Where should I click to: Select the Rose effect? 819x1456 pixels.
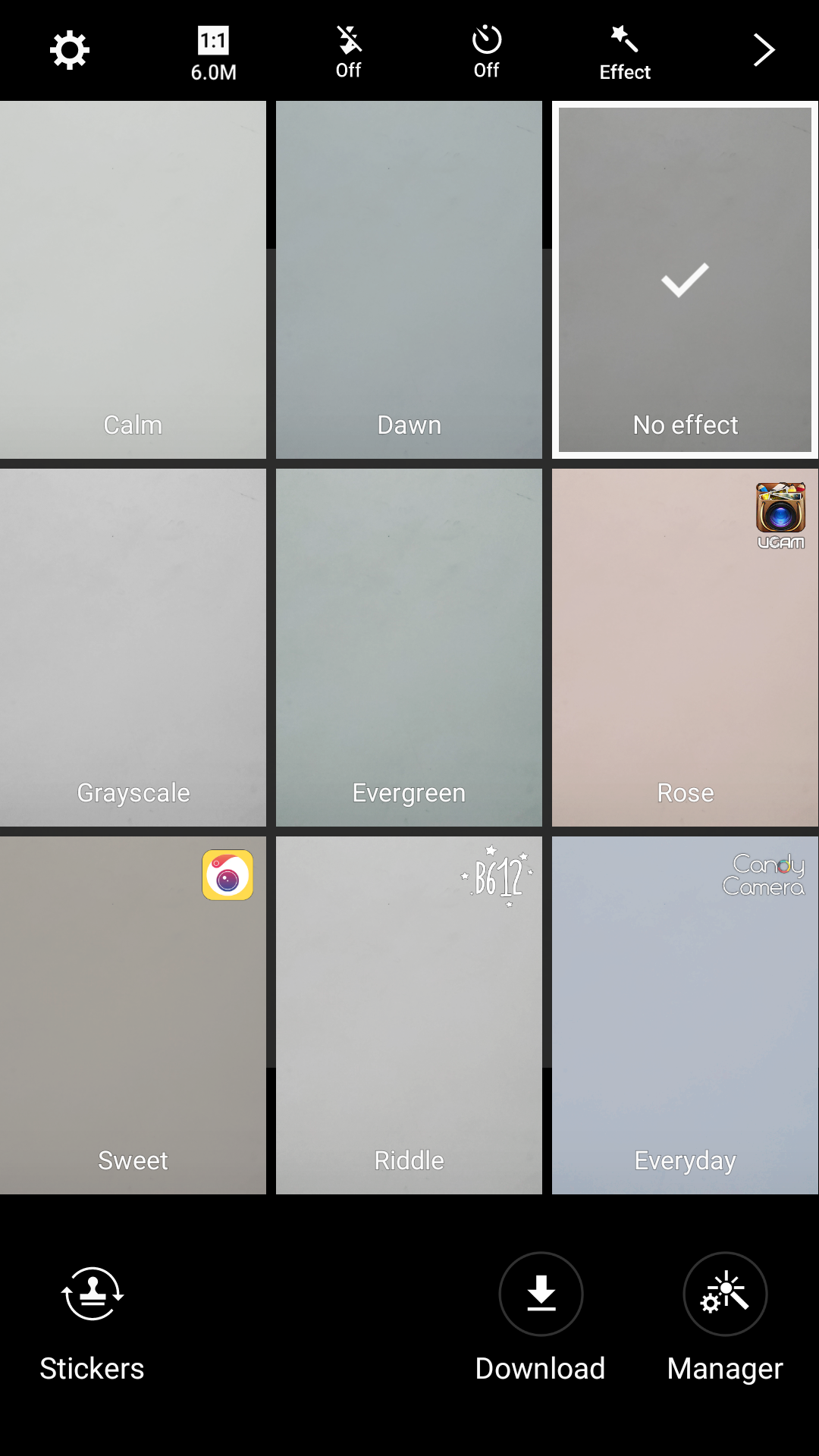[x=685, y=647]
